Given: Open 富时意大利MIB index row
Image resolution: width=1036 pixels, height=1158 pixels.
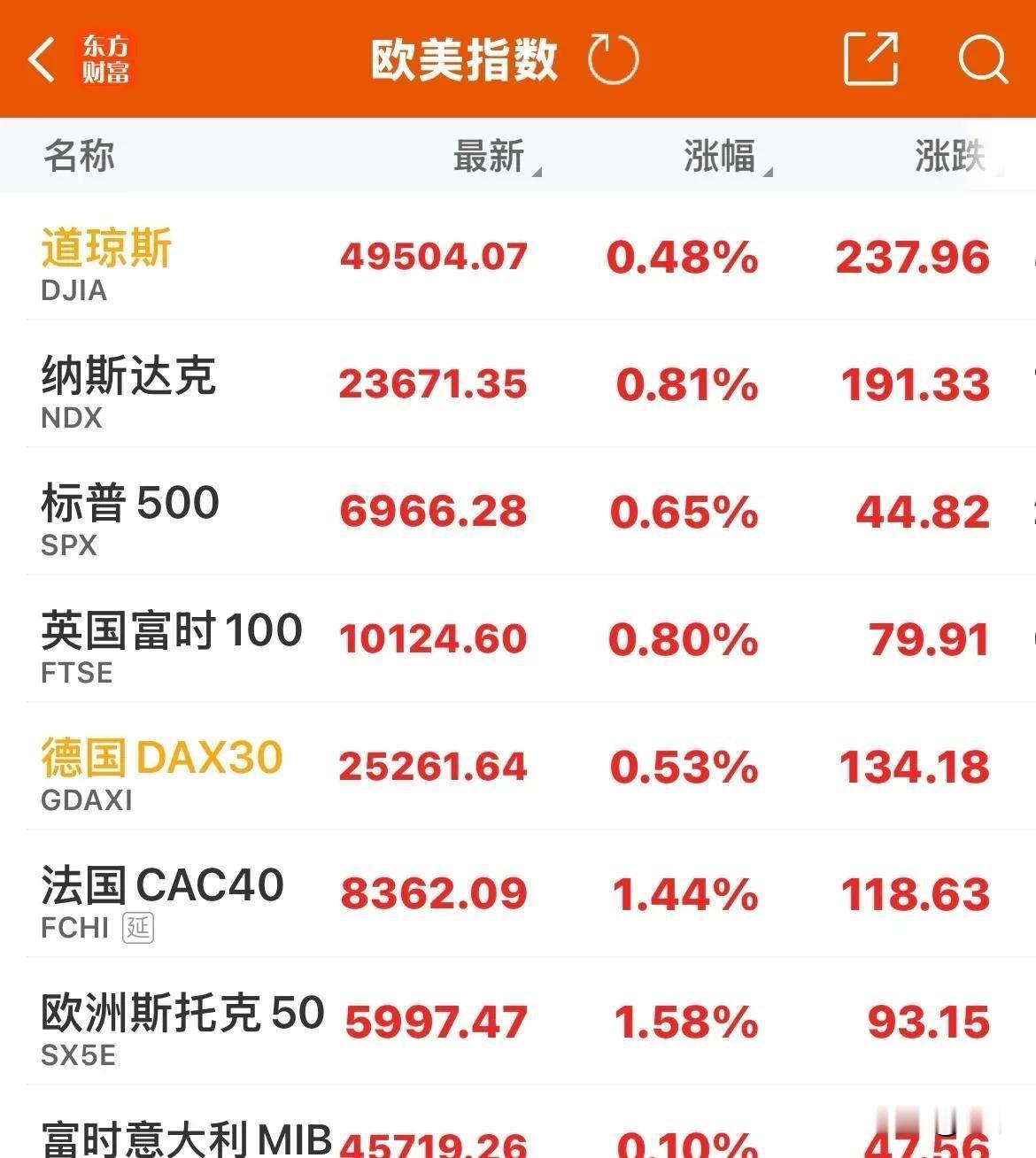Looking at the screenshot, I should pos(518,1123).
